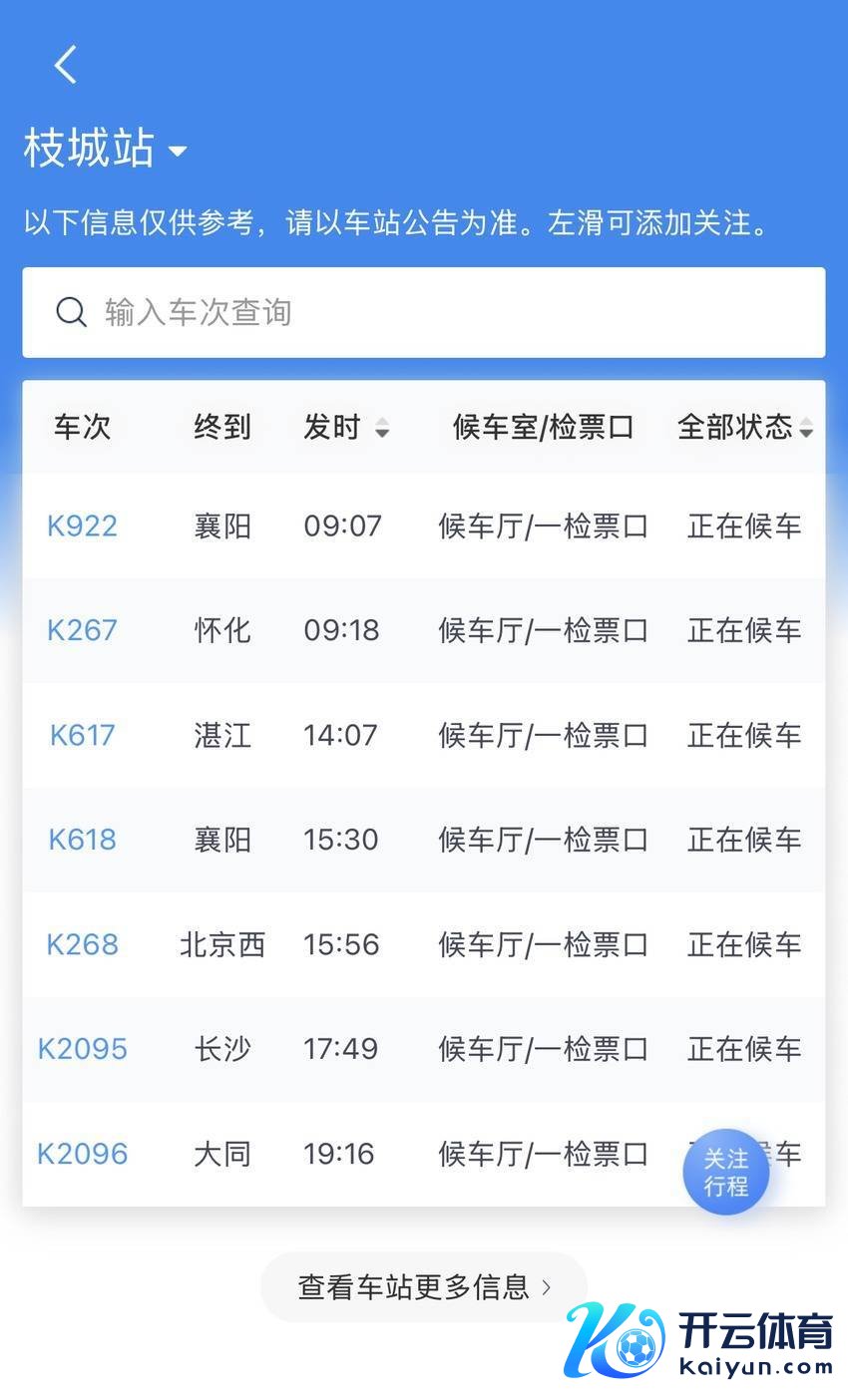The width and height of the screenshot is (848, 1400).
Task: Open train K267 to 怀化
Action: 83,630
